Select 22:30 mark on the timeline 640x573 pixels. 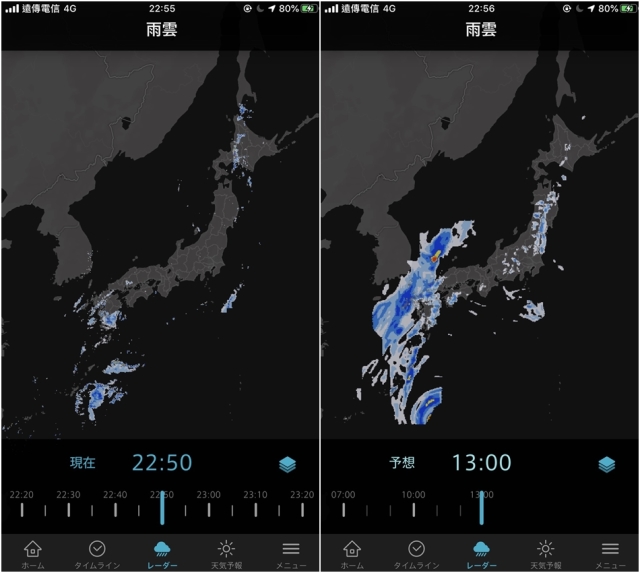click(x=68, y=507)
